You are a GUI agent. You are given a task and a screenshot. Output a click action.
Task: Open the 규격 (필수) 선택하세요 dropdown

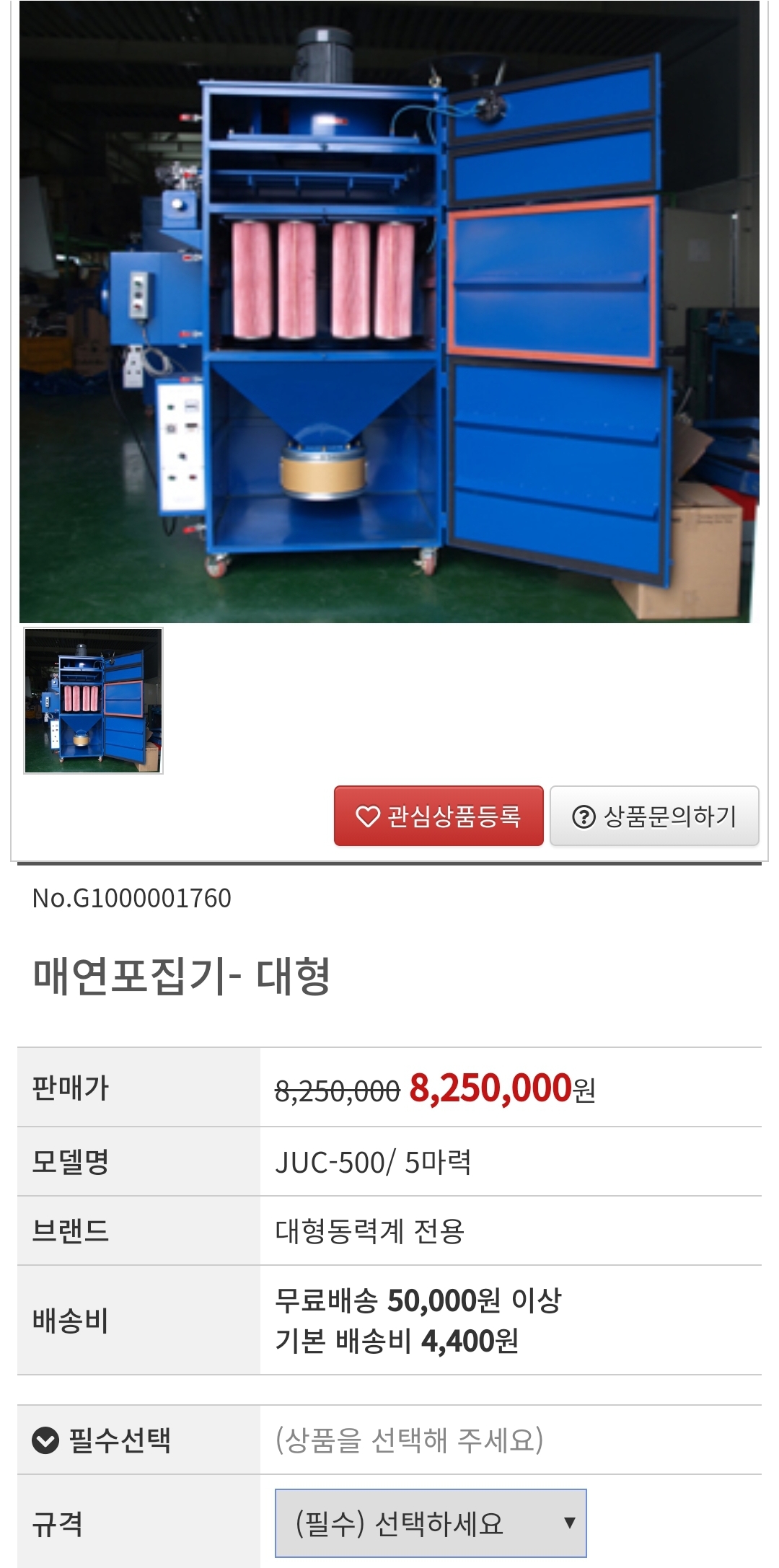[431, 1523]
